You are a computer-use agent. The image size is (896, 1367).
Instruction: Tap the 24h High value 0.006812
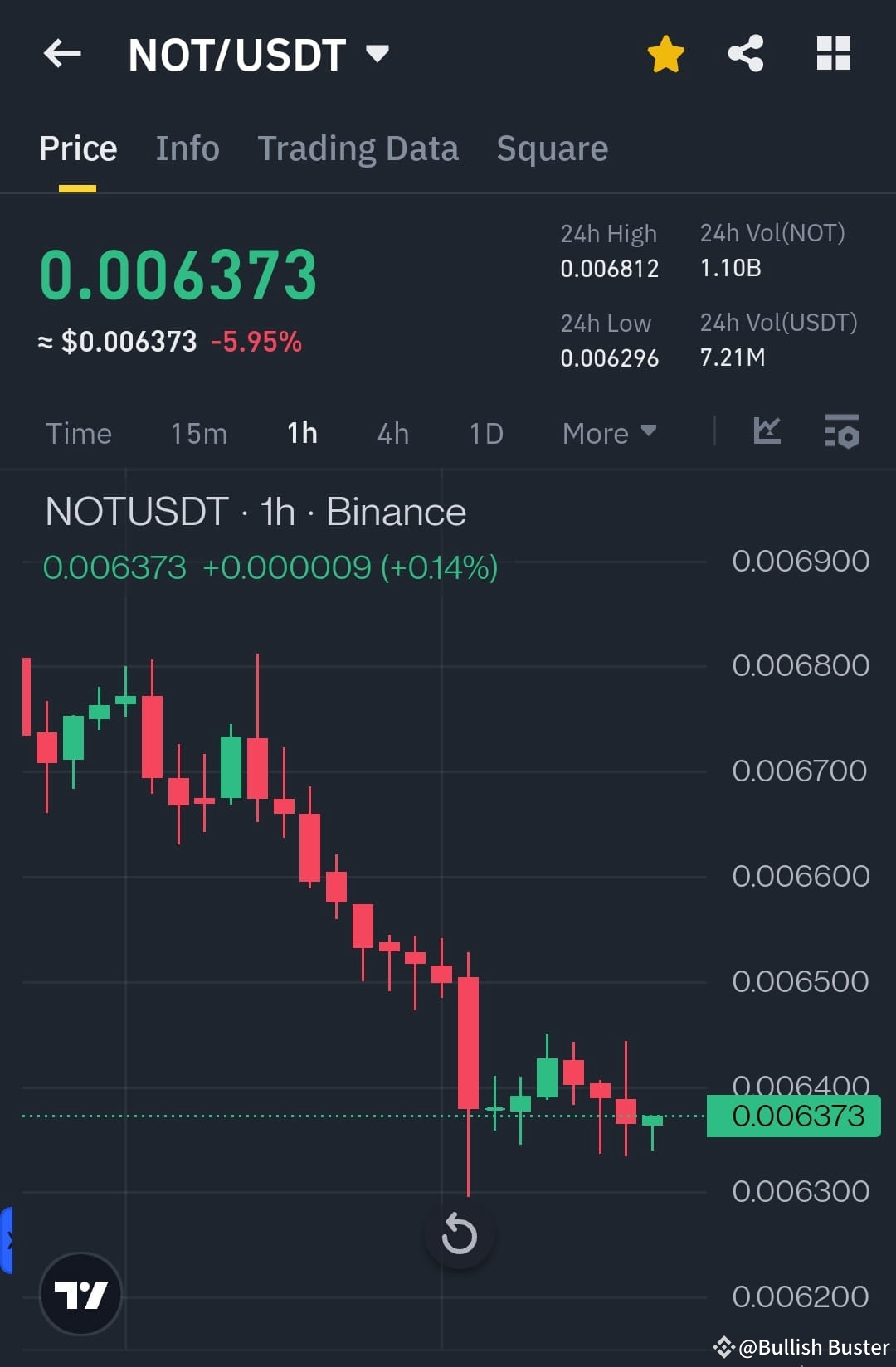(609, 268)
